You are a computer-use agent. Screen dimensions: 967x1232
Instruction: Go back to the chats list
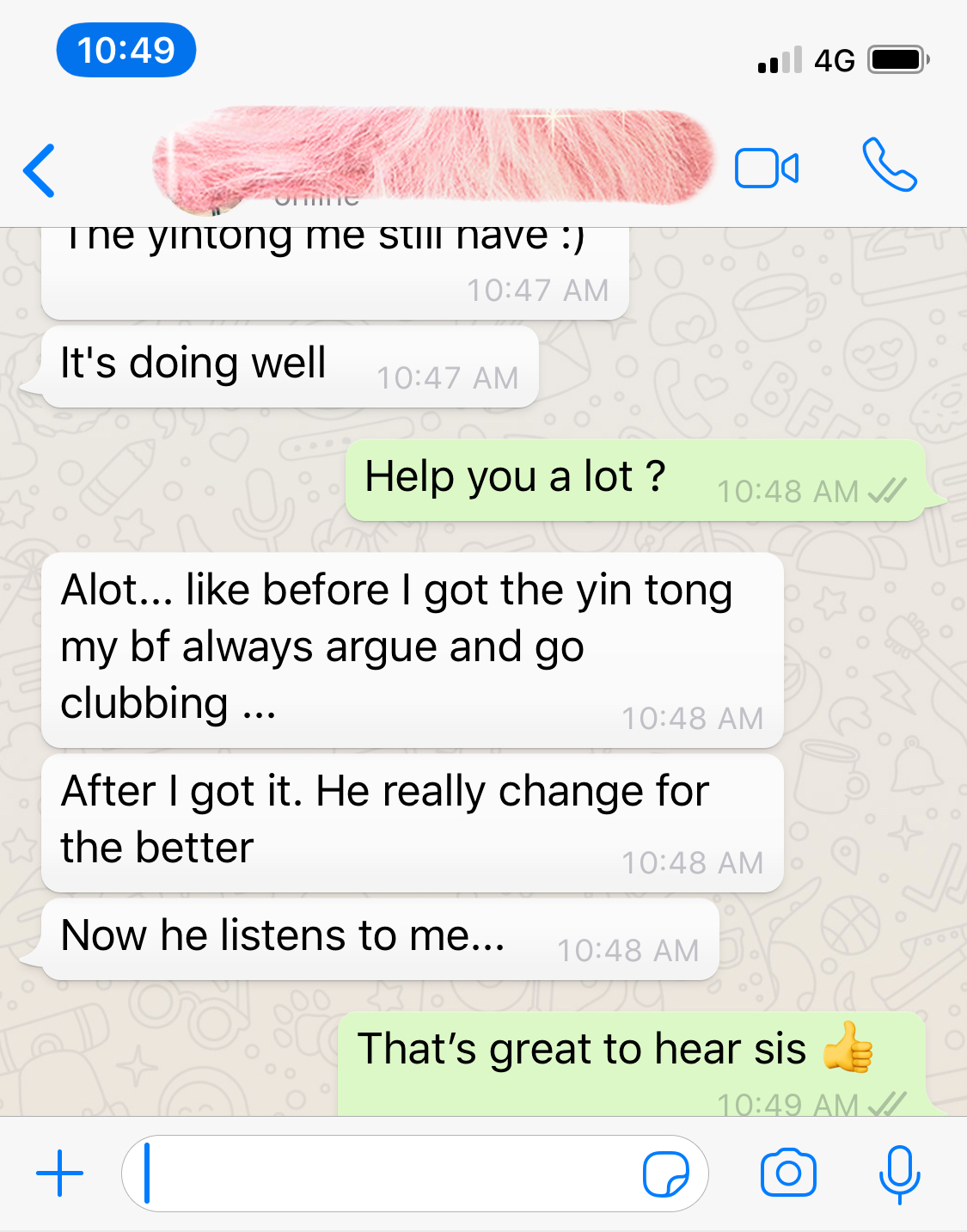40,170
